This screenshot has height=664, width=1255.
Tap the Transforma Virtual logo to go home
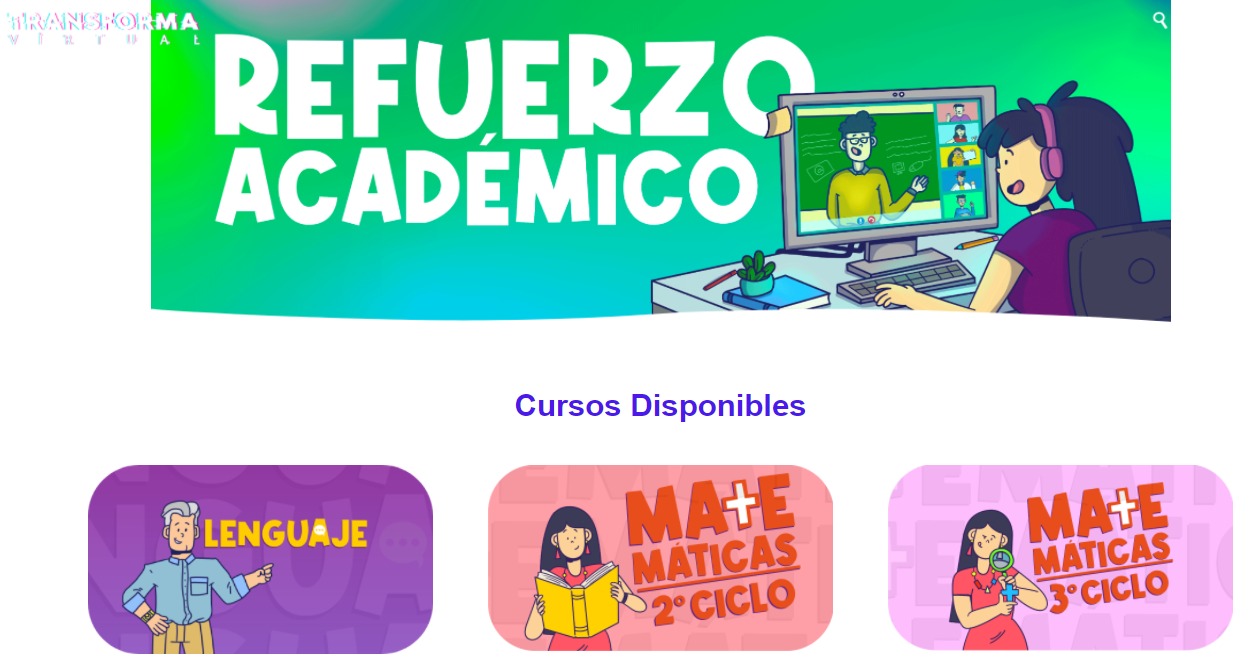[102, 27]
